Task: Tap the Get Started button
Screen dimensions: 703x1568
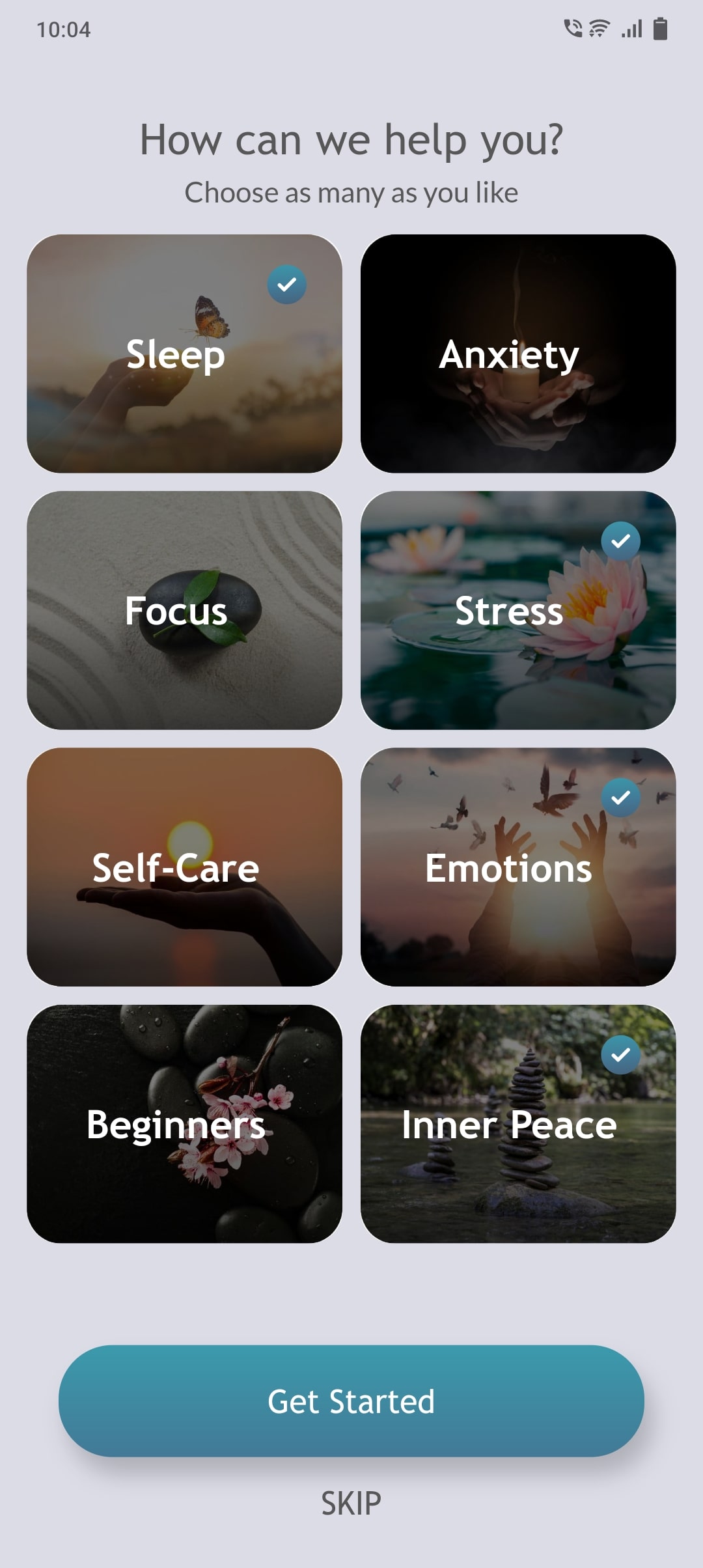Action: [x=351, y=1401]
